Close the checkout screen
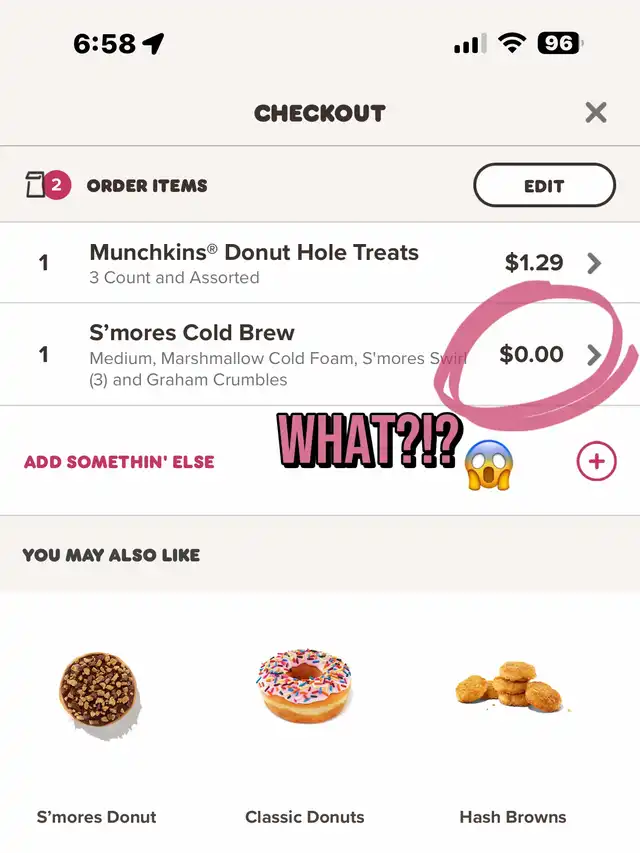Viewport: 640px width, 853px height. click(x=596, y=112)
